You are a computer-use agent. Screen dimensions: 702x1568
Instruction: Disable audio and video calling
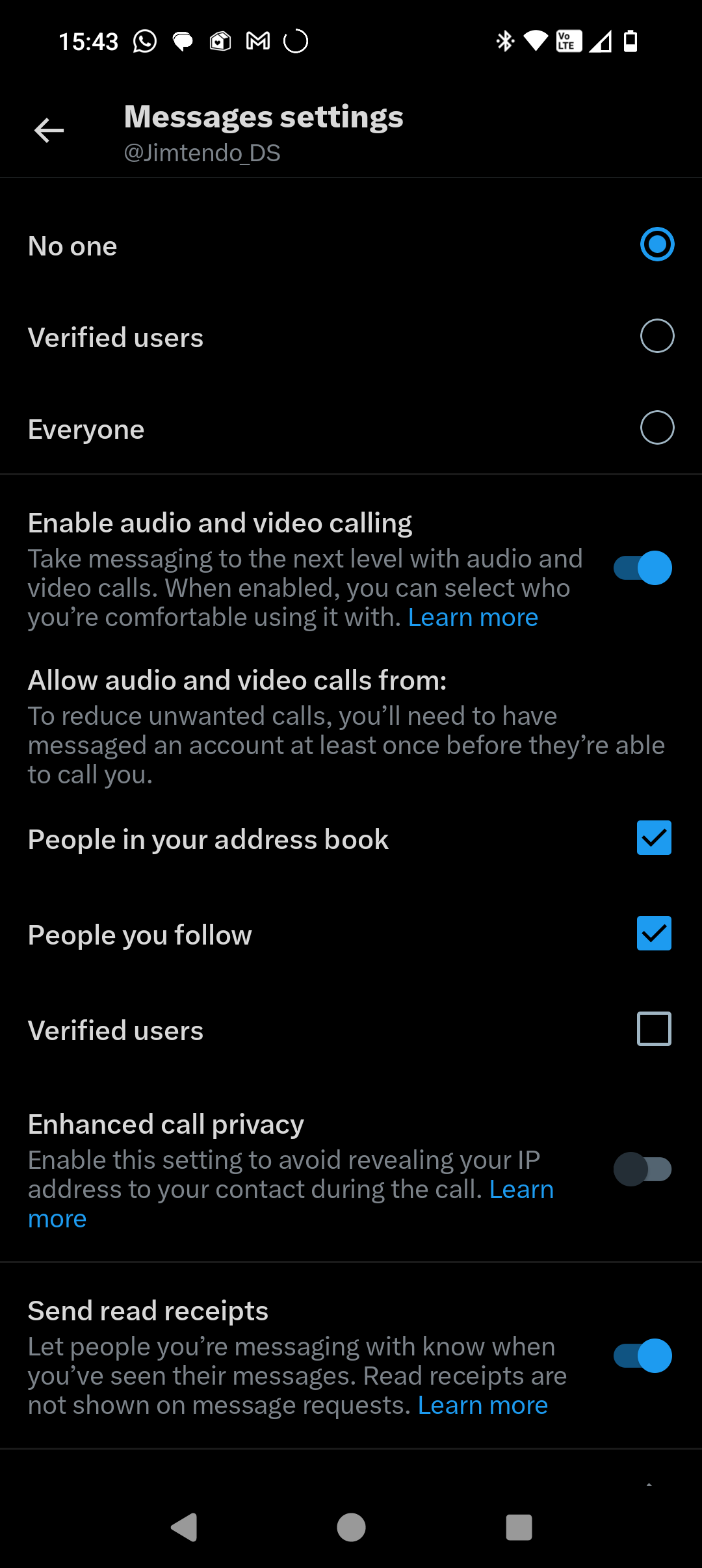click(x=642, y=568)
